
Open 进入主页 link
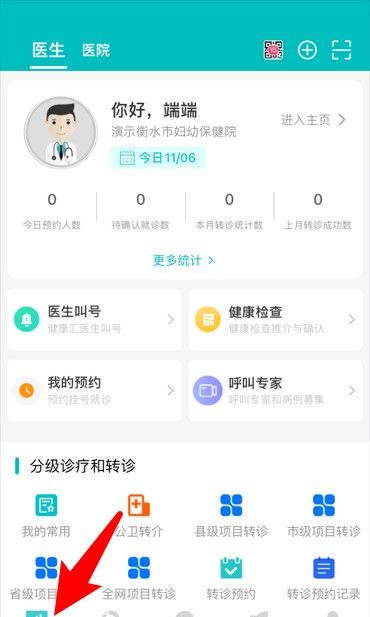[313, 120]
